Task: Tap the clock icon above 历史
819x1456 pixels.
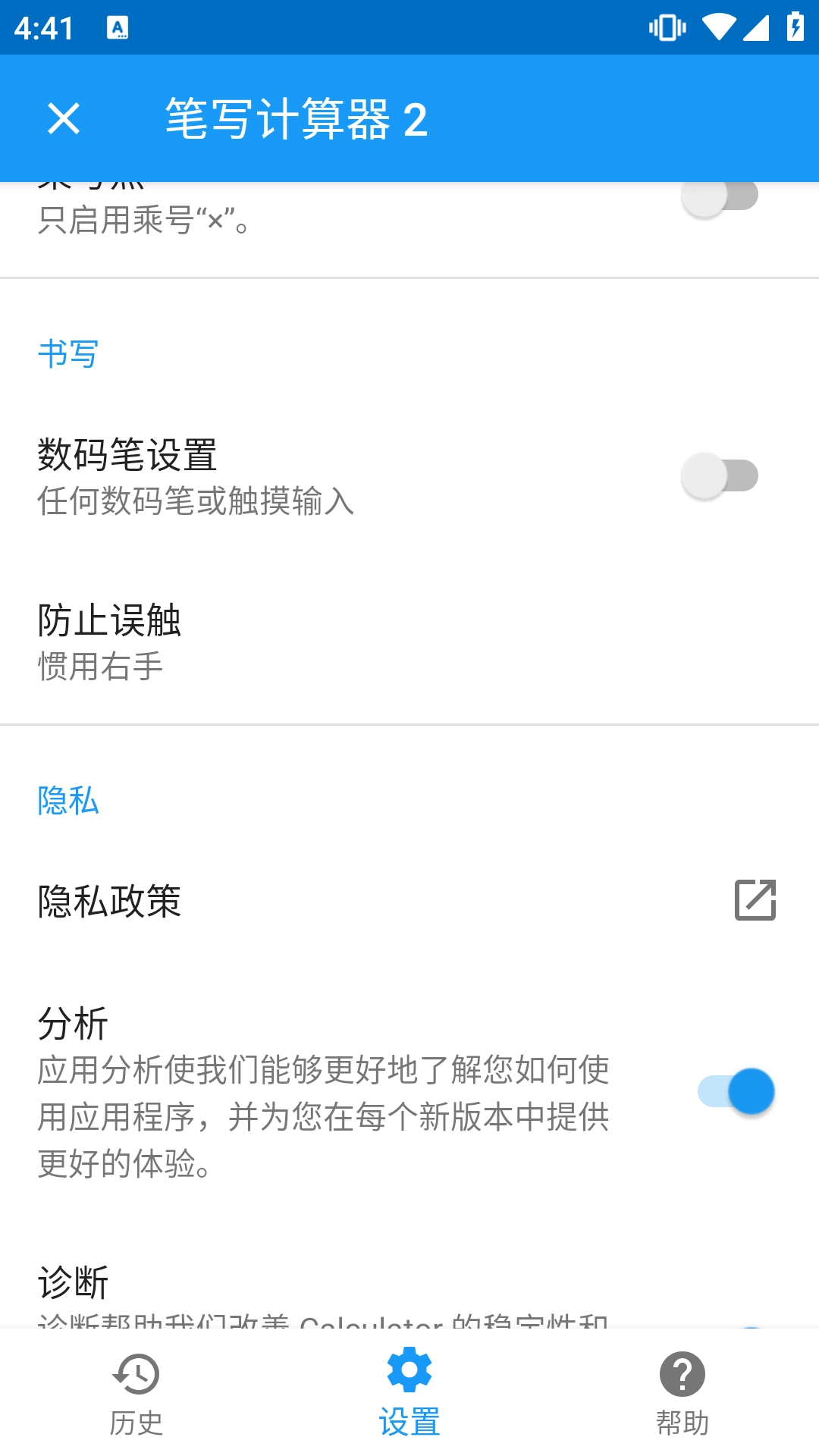Action: [x=136, y=1374]
